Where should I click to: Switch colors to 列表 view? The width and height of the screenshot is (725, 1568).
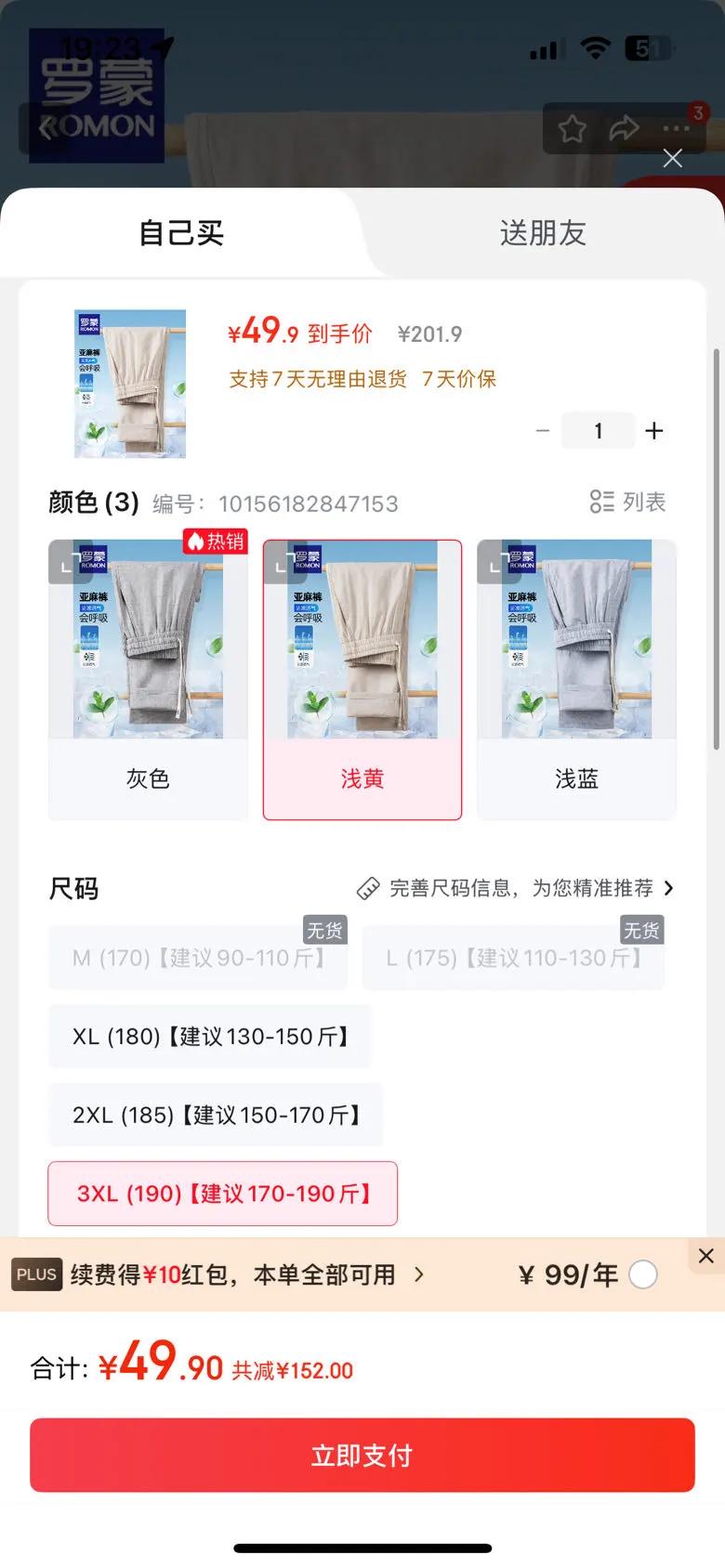tap(628, 502)
